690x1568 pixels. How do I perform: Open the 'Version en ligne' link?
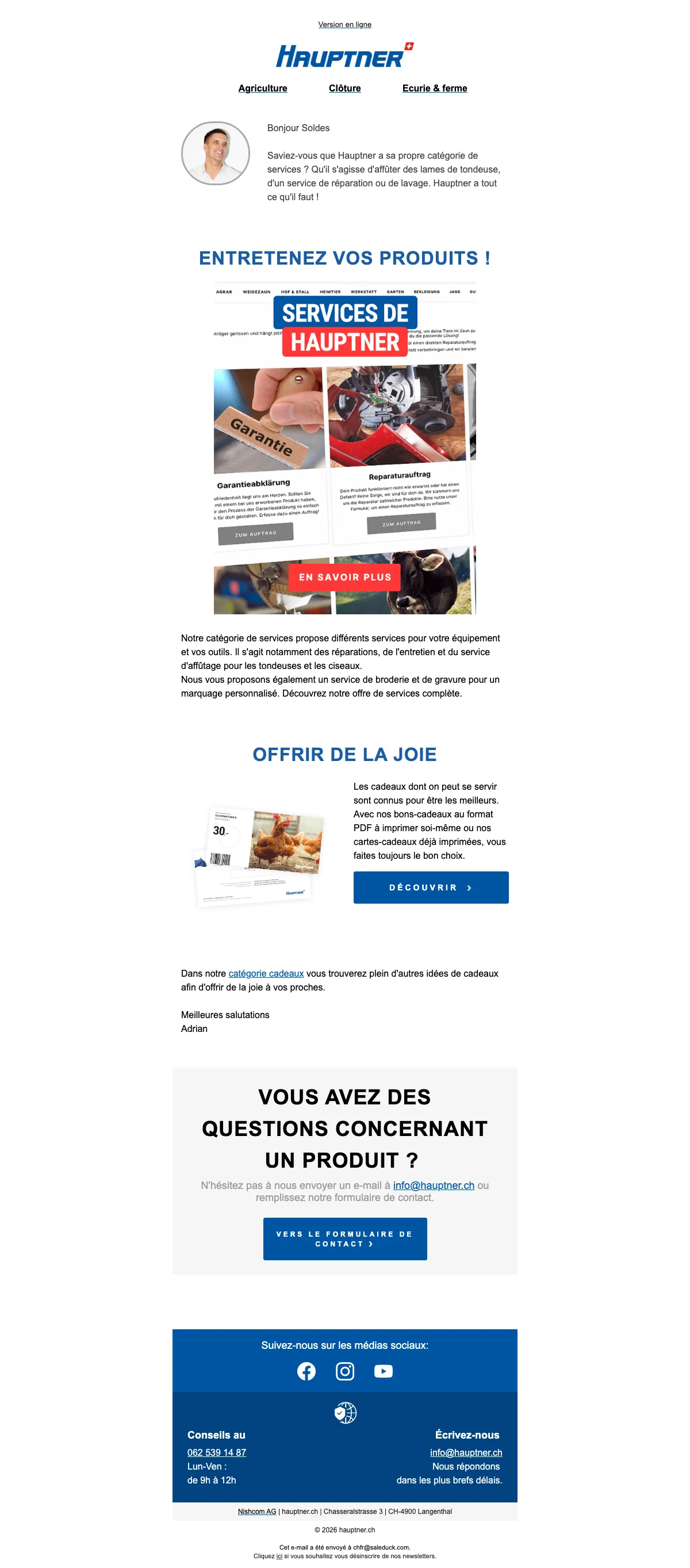coord(344,24)
